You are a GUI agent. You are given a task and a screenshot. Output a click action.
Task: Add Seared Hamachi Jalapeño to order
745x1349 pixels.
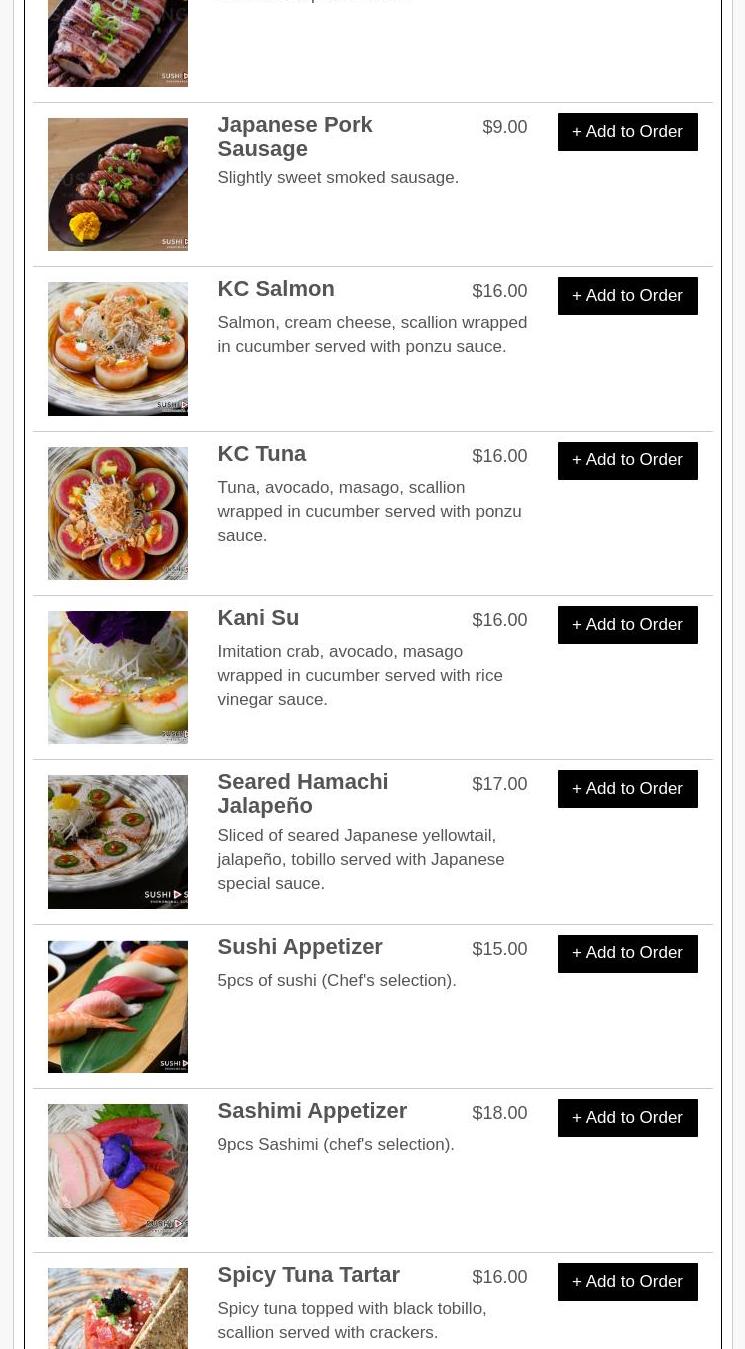pyautogui.click(x=627, y=789)
